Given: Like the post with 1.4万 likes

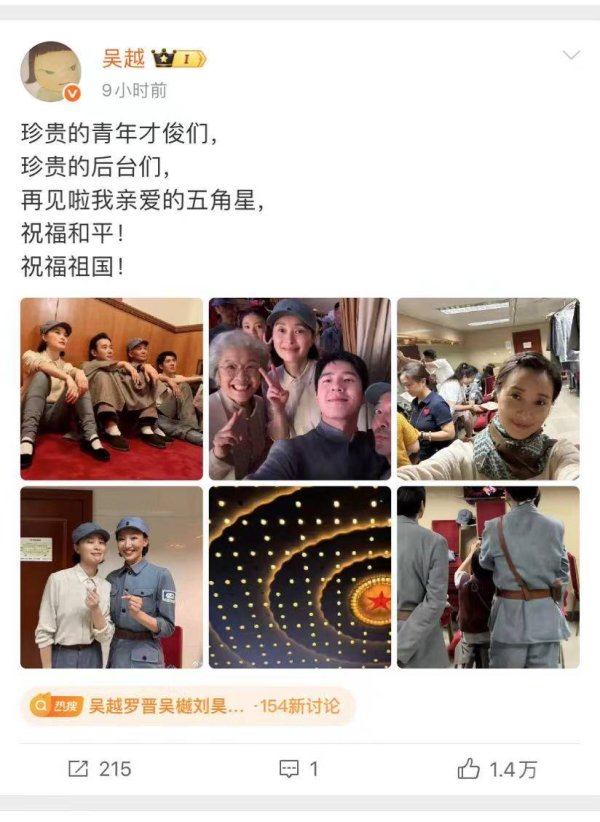Looking at the screenshot, I should (497, 768).
